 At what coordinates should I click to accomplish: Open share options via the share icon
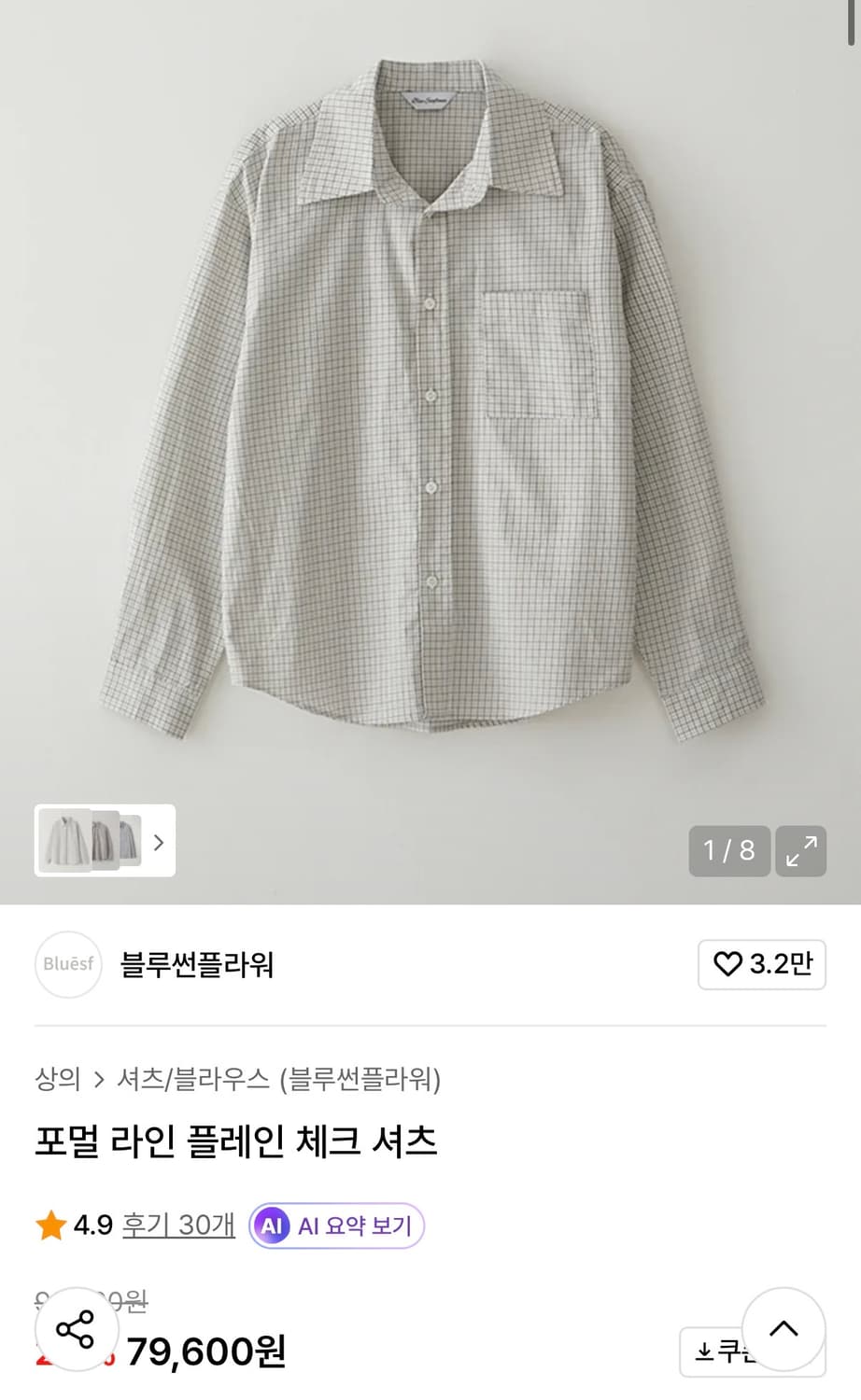click(x=77, y=1331)
